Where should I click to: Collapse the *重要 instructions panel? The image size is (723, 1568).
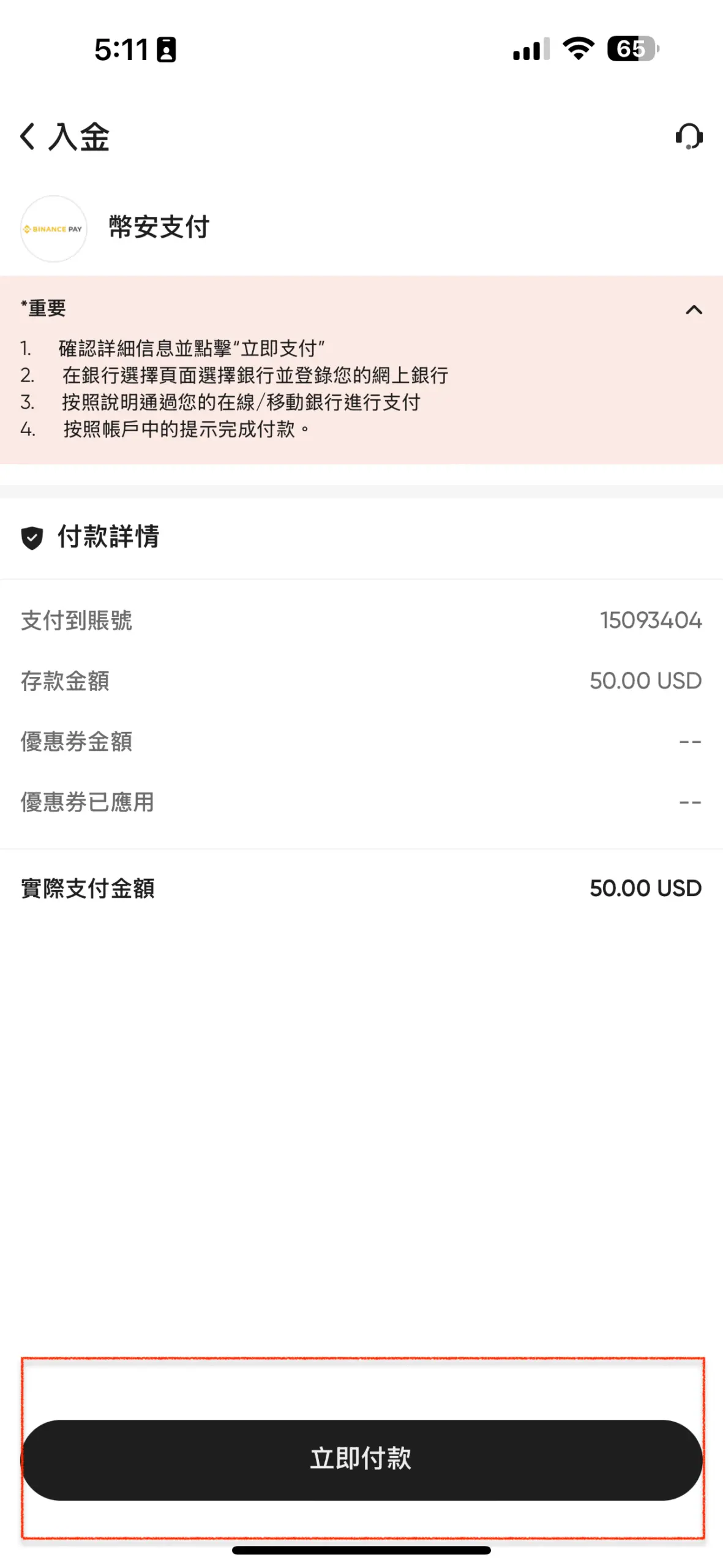tap(693, 310)
